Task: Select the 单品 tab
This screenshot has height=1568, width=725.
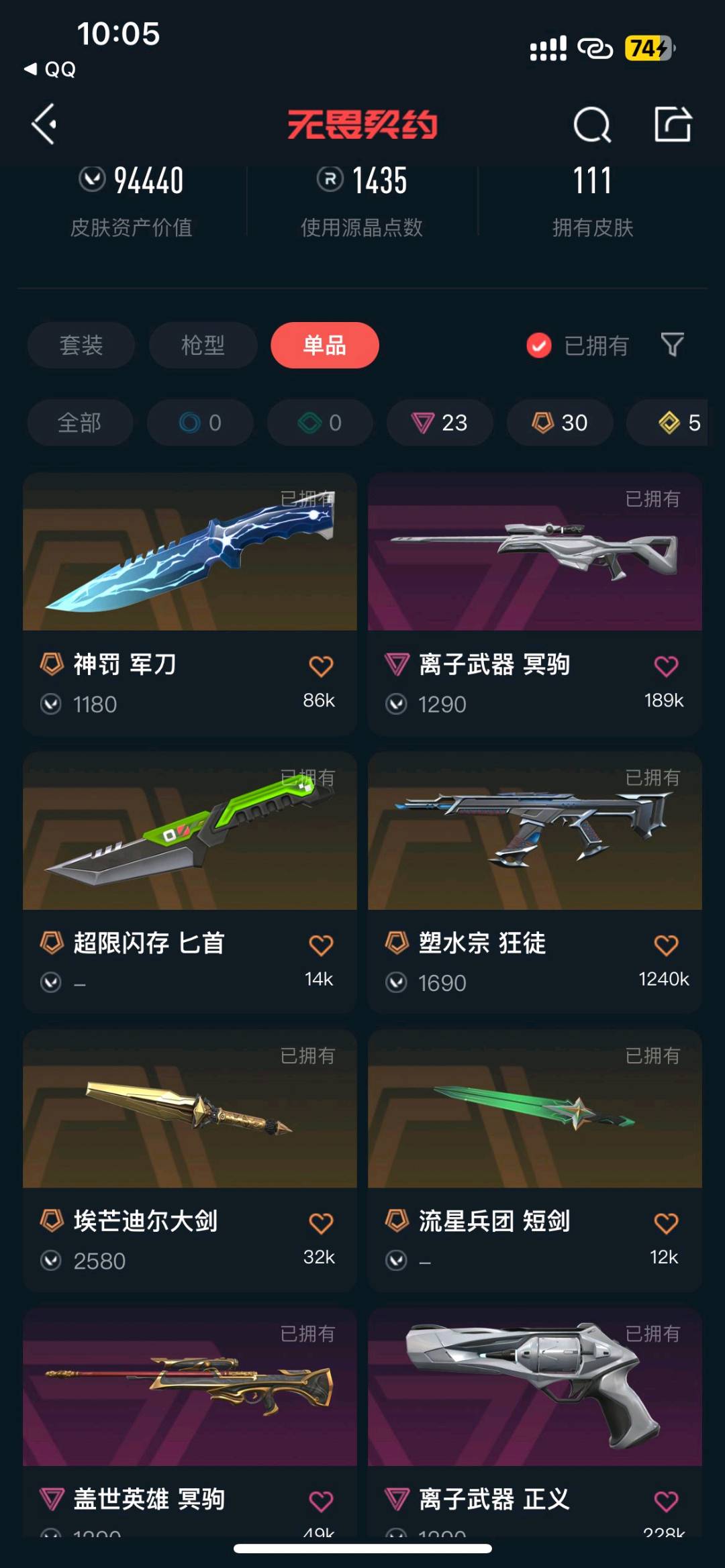Action: pos(325,346)
